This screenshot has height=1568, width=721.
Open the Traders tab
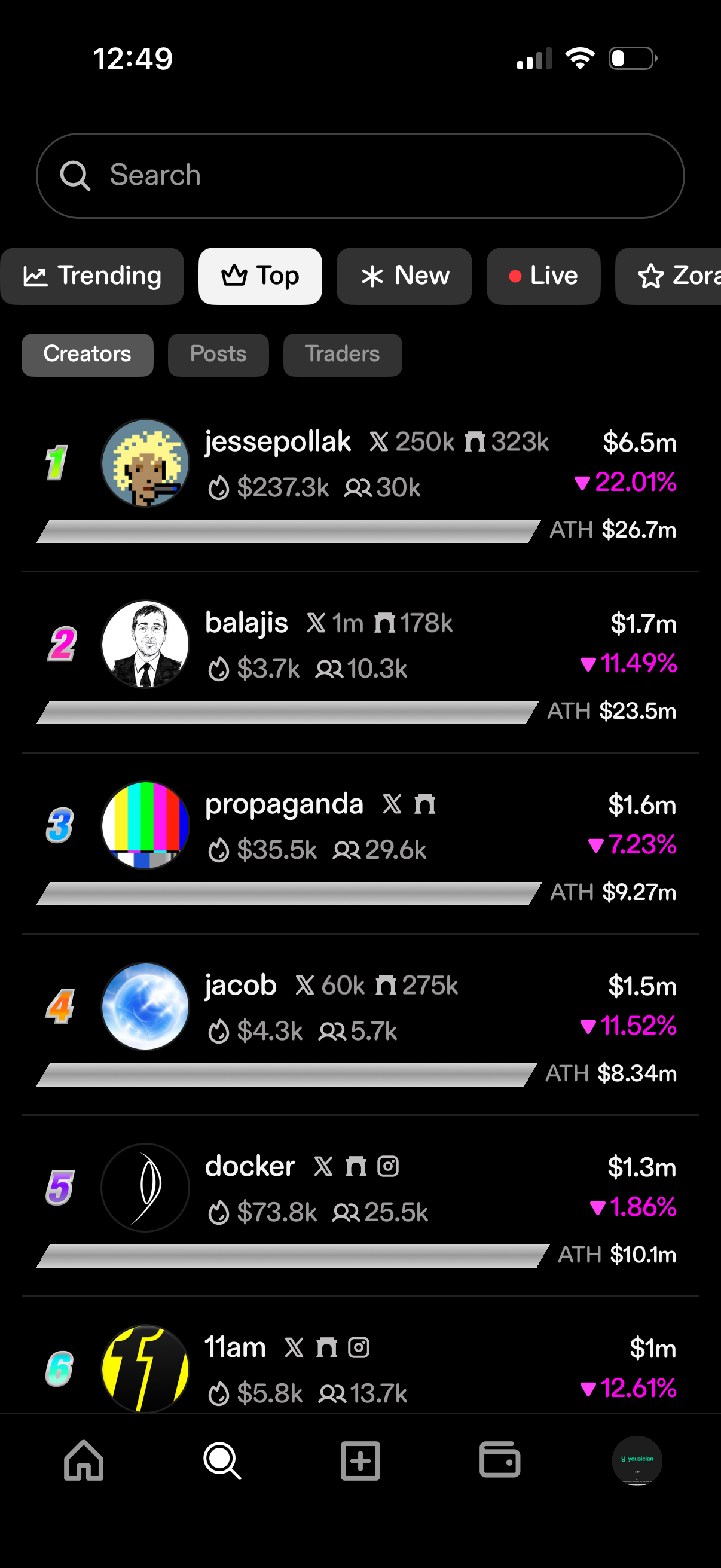[x=342, y=355]
